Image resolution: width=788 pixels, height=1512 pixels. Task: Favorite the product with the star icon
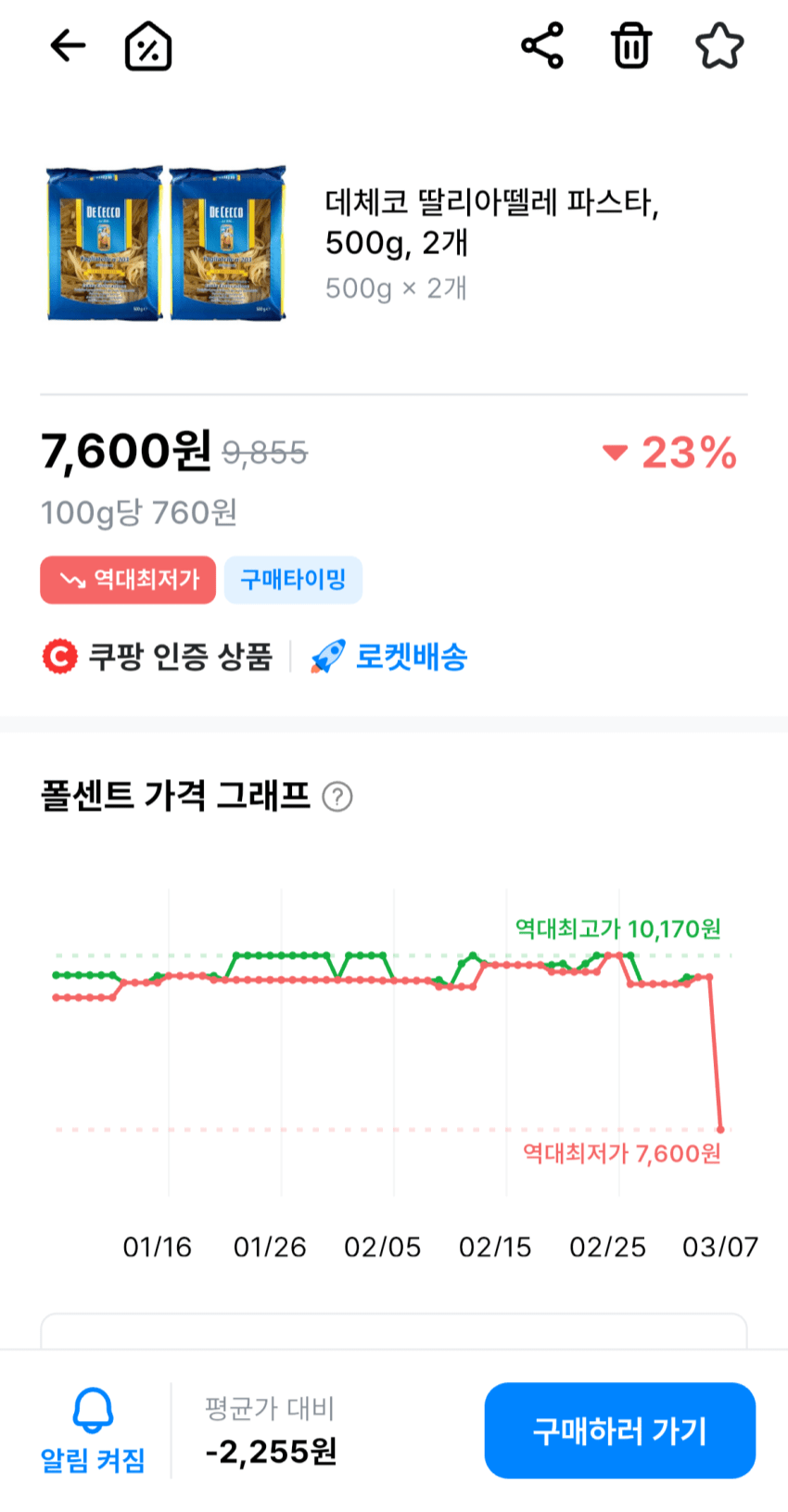pos(719,46)
